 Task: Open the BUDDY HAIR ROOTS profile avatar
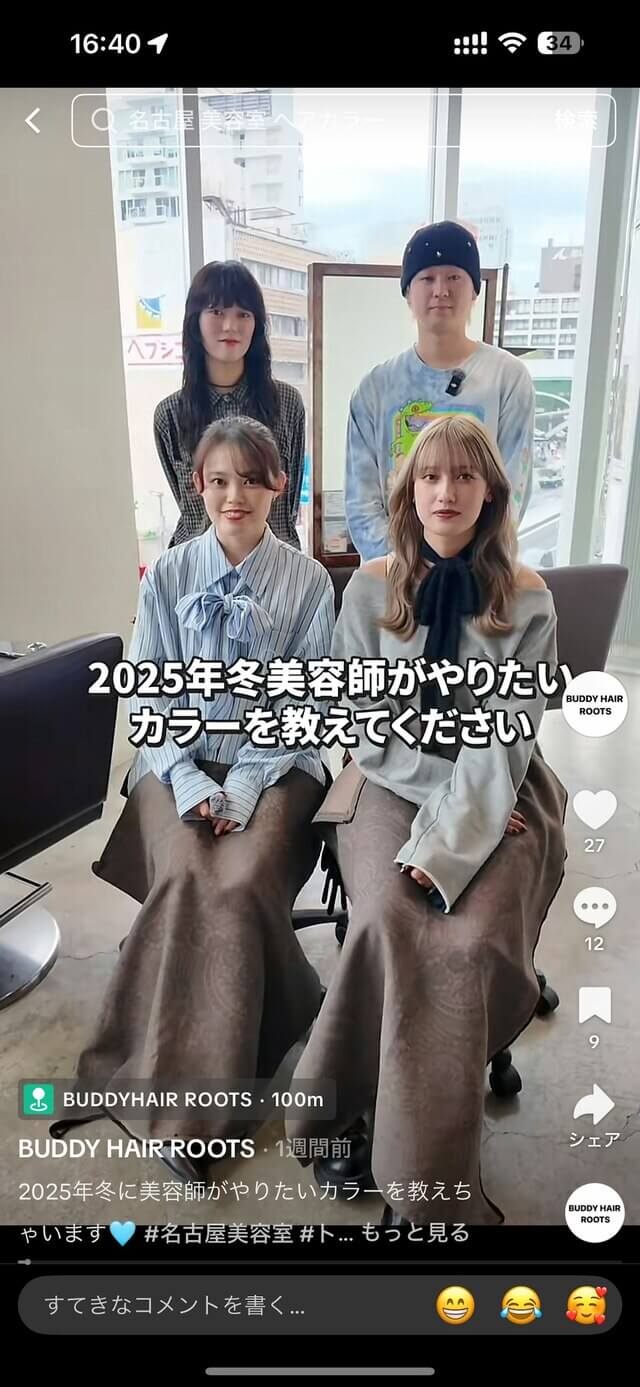(594, 703)
